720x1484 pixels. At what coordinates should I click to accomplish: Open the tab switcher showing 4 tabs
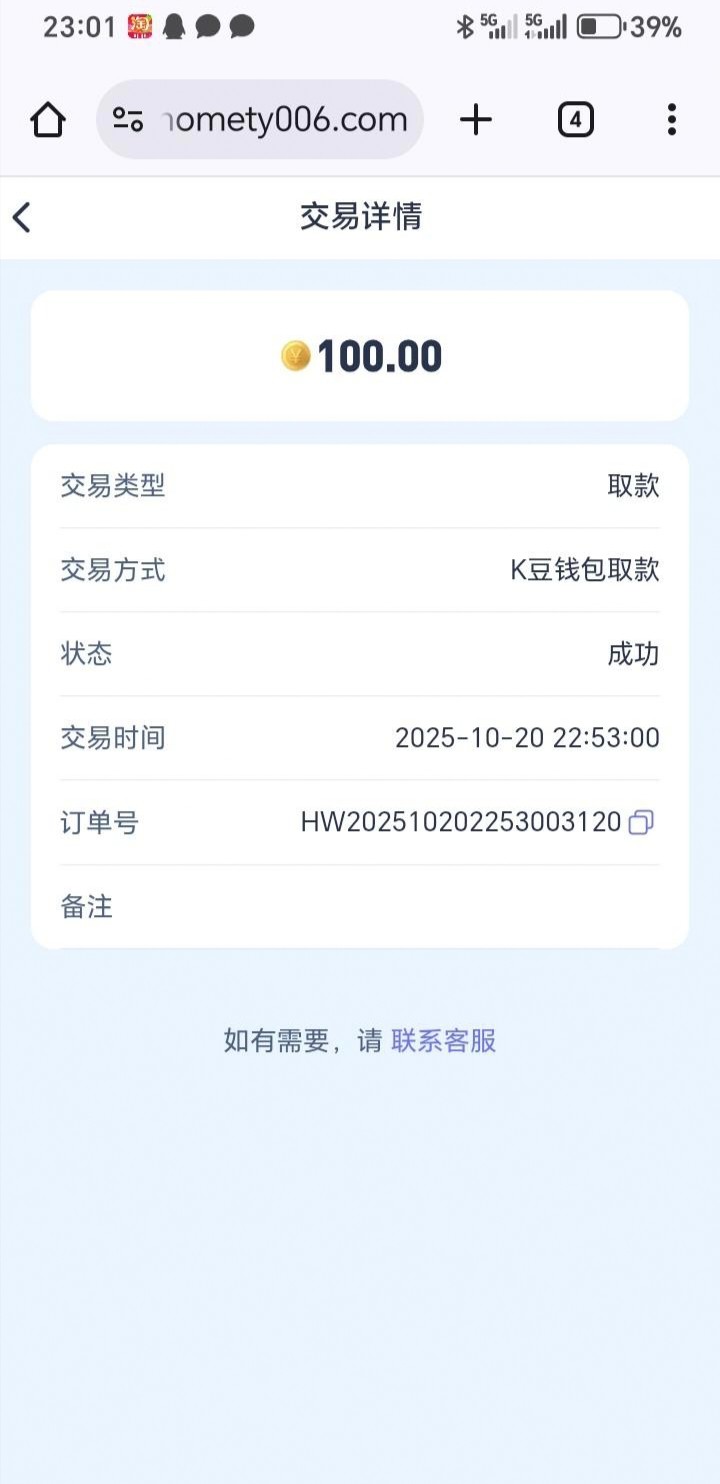click(x=575, y=120)
